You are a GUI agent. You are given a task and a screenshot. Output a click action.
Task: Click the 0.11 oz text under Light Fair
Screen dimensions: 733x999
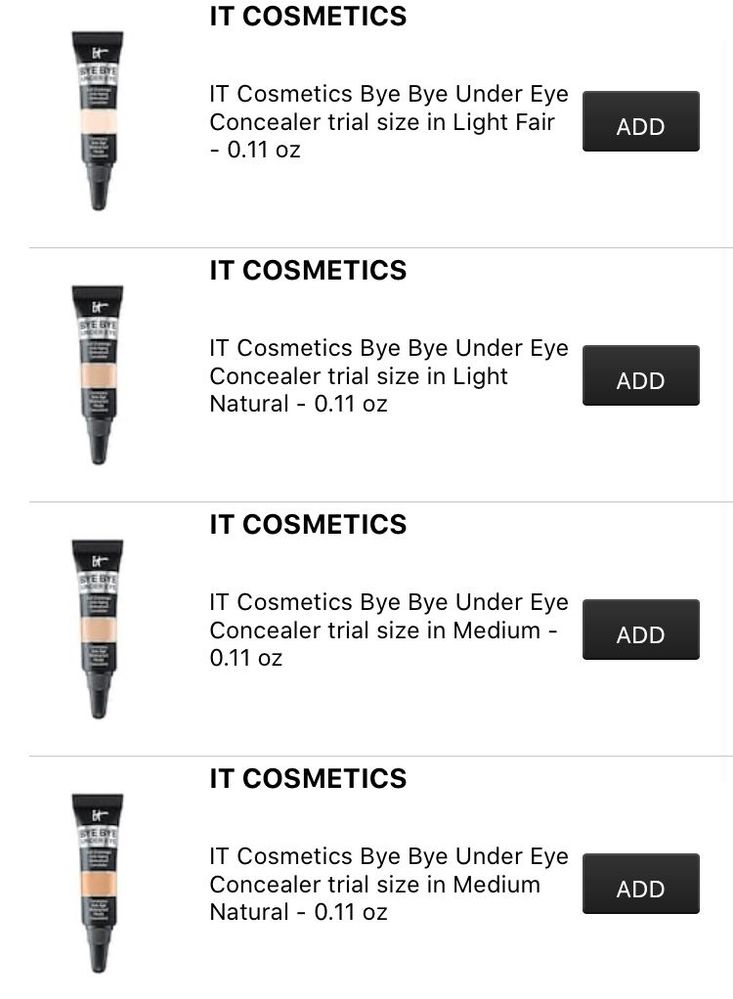255,149
